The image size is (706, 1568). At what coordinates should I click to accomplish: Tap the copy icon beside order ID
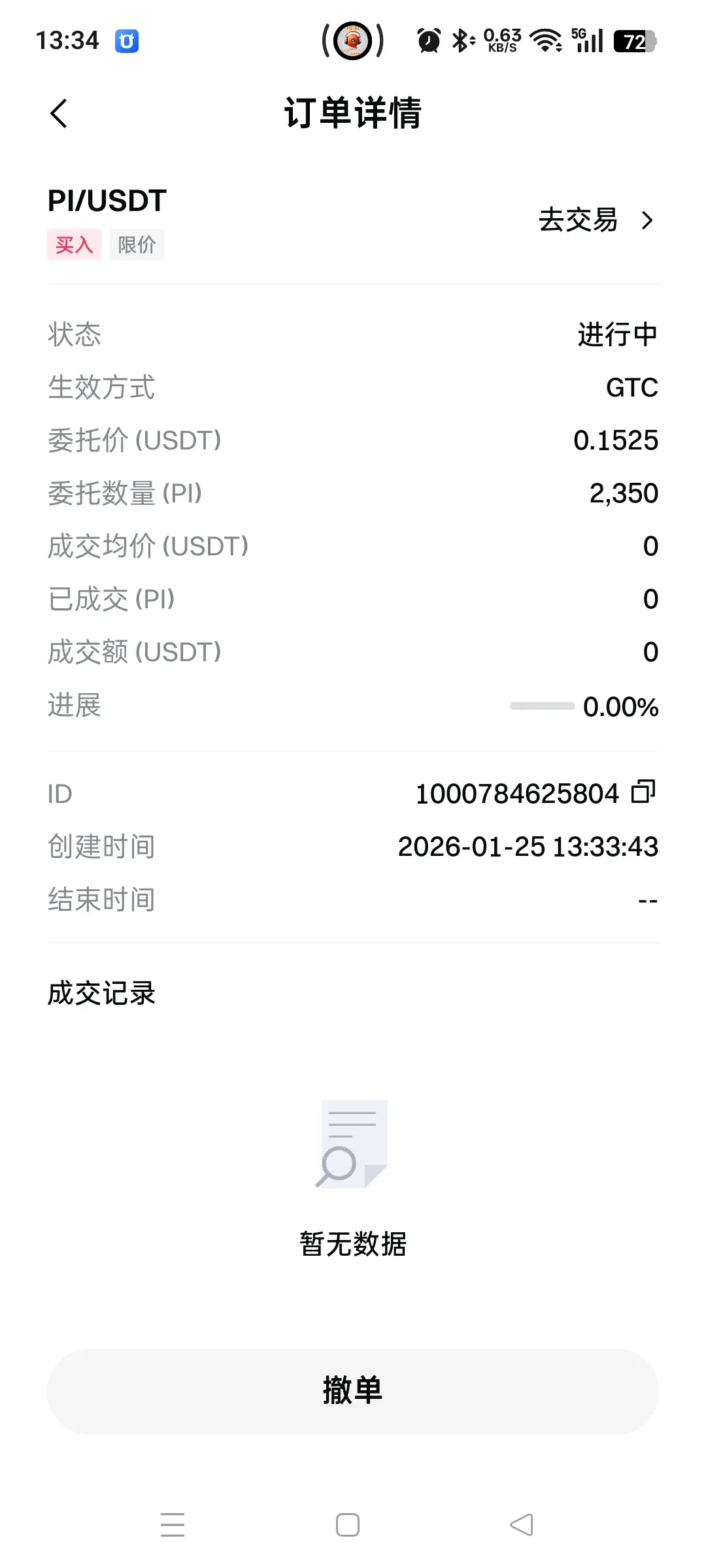click(x=643, y=793)
